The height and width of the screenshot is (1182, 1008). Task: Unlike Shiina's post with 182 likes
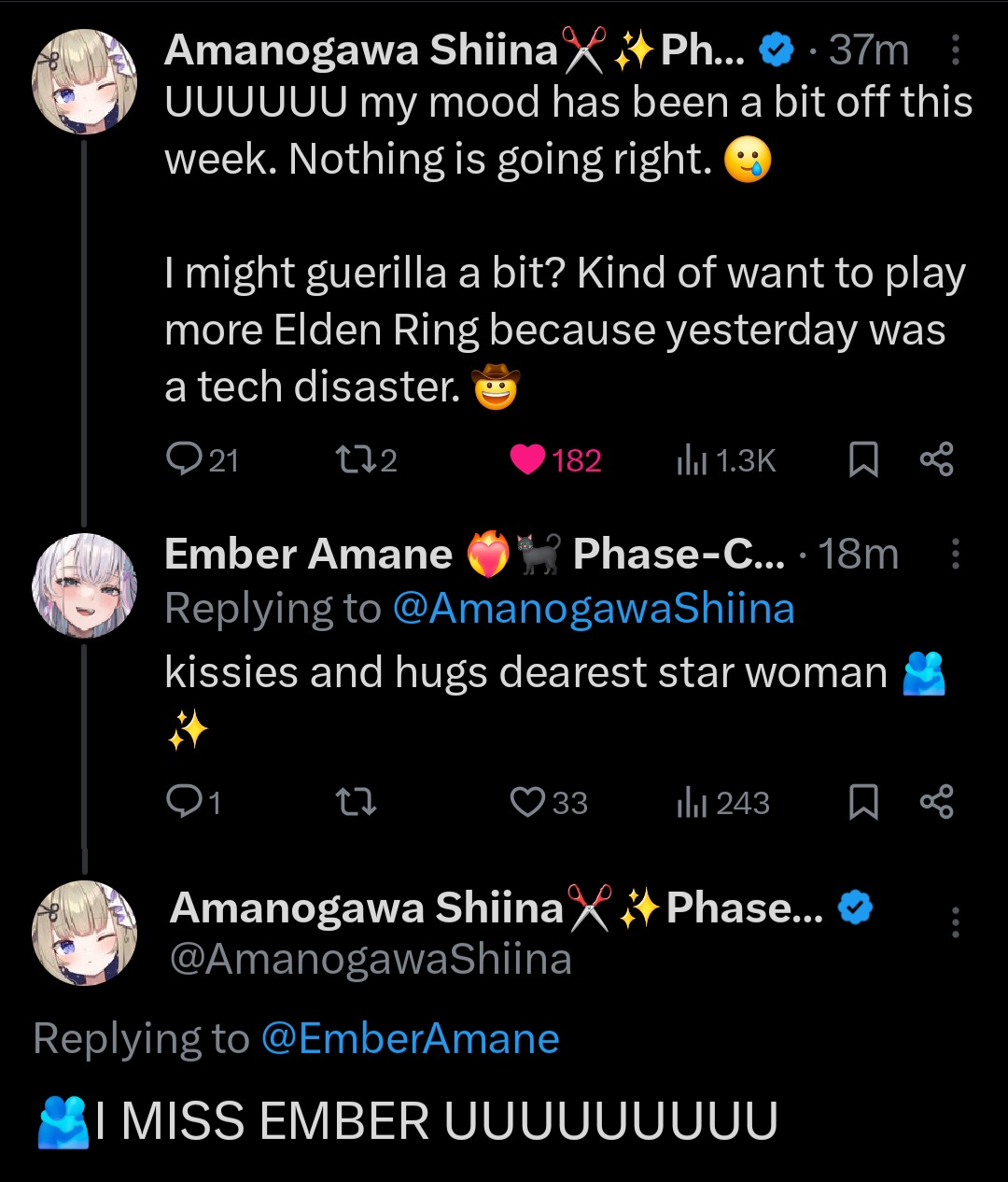[528, 459]
